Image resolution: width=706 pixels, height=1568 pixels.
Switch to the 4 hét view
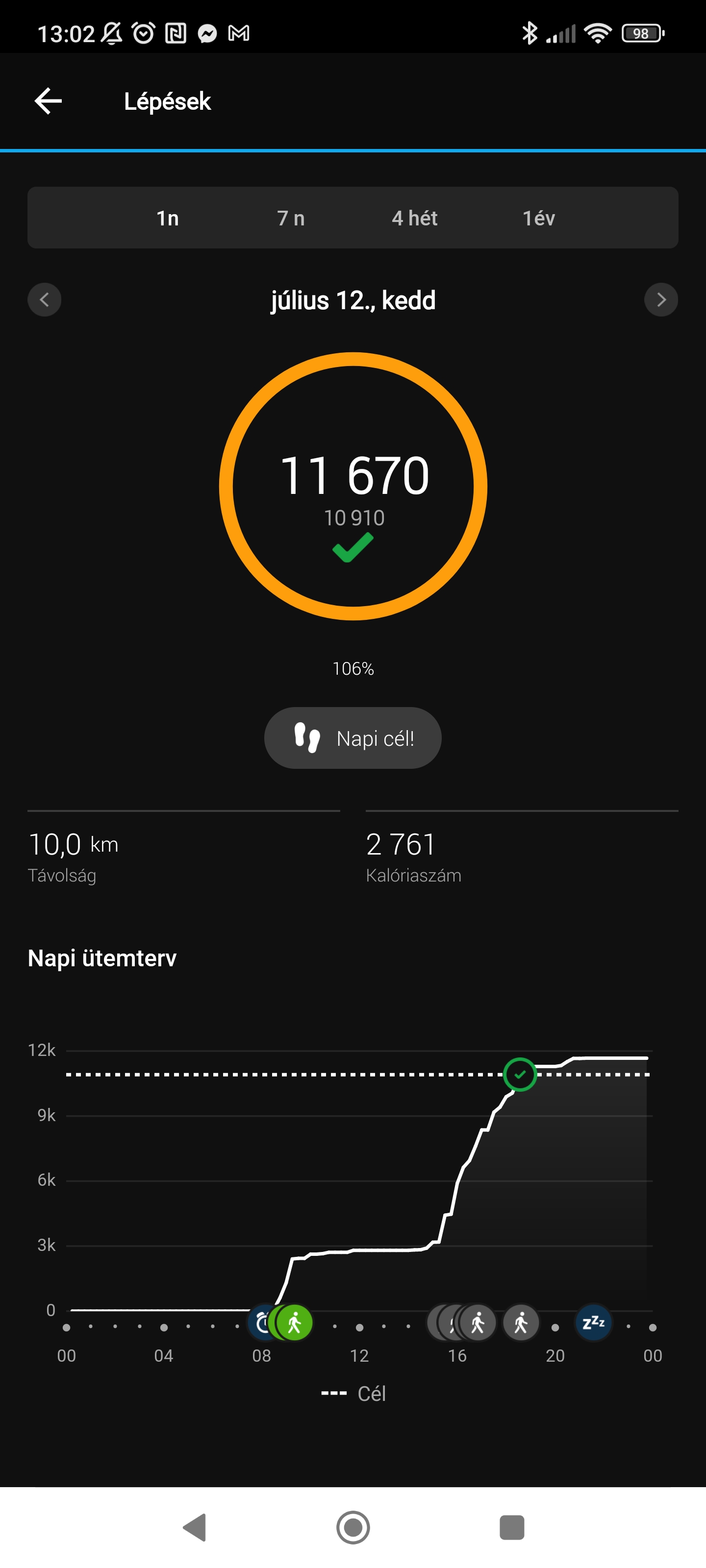click(x=415, y=218)
